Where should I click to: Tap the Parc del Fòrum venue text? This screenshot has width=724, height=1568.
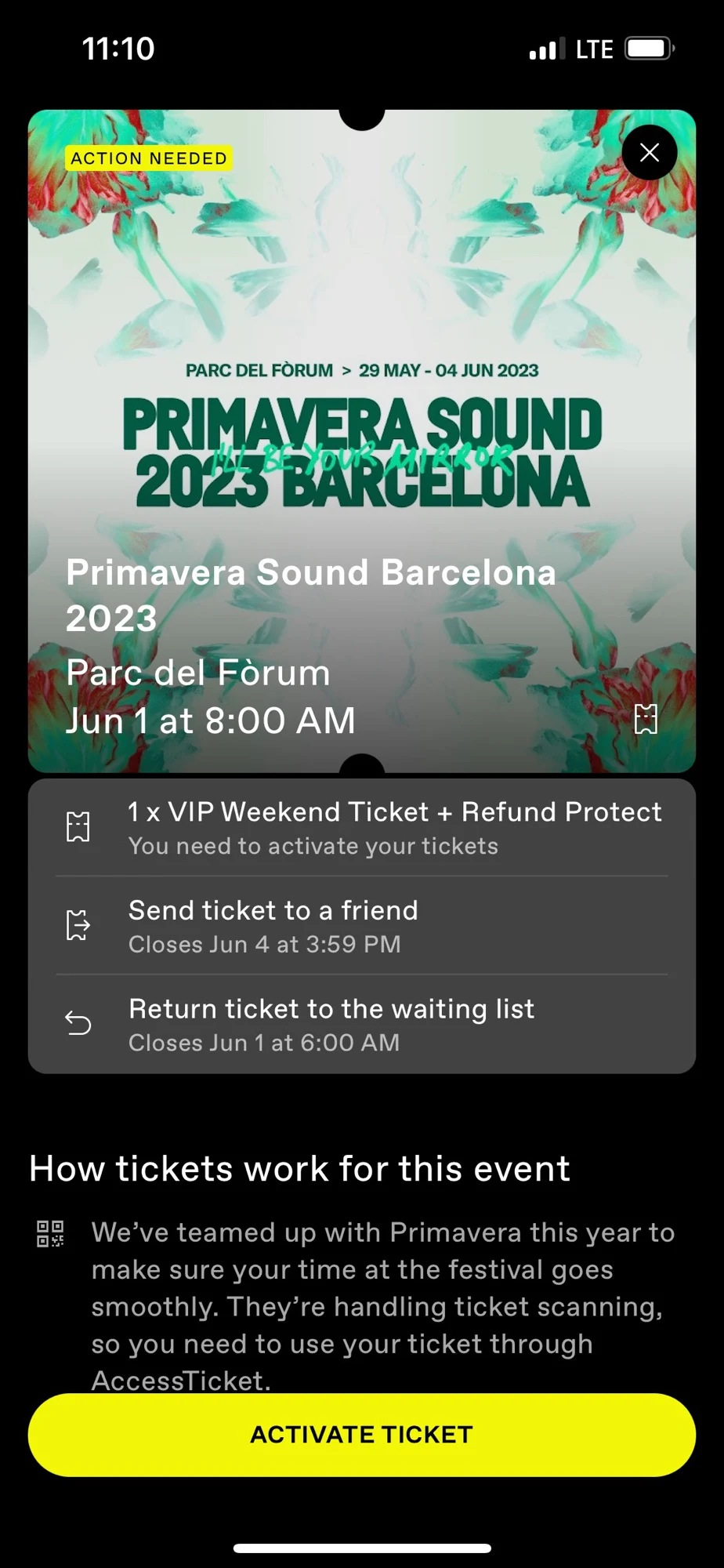coord(197,673)
